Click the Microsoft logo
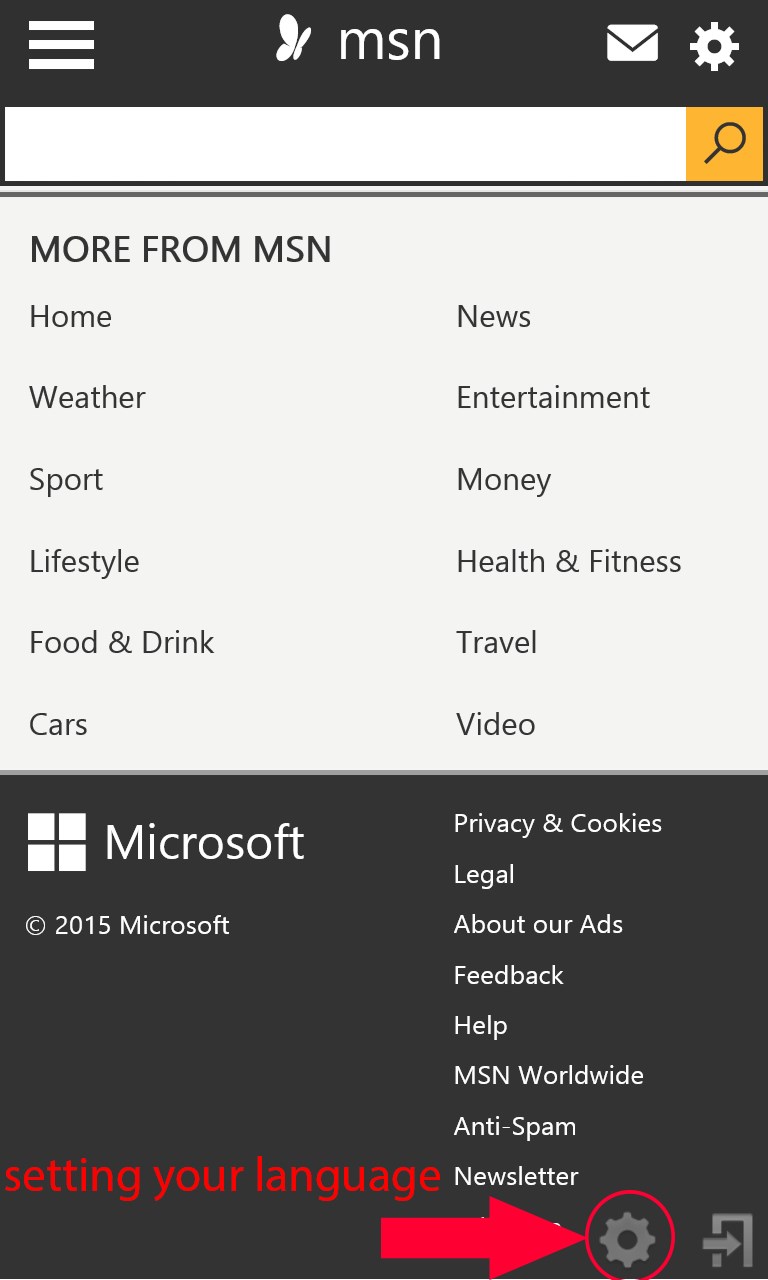The image size is (768, 1280). (165, 841)
